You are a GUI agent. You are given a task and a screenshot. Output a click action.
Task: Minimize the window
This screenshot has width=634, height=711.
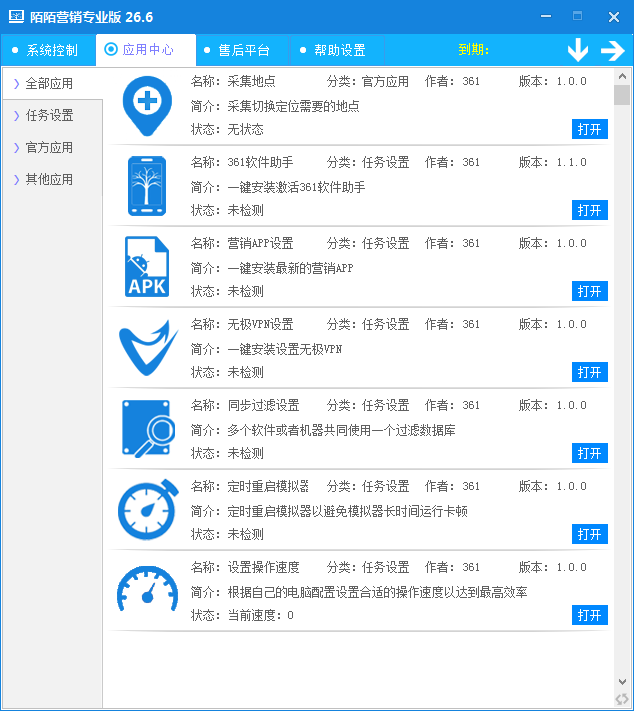544,16
